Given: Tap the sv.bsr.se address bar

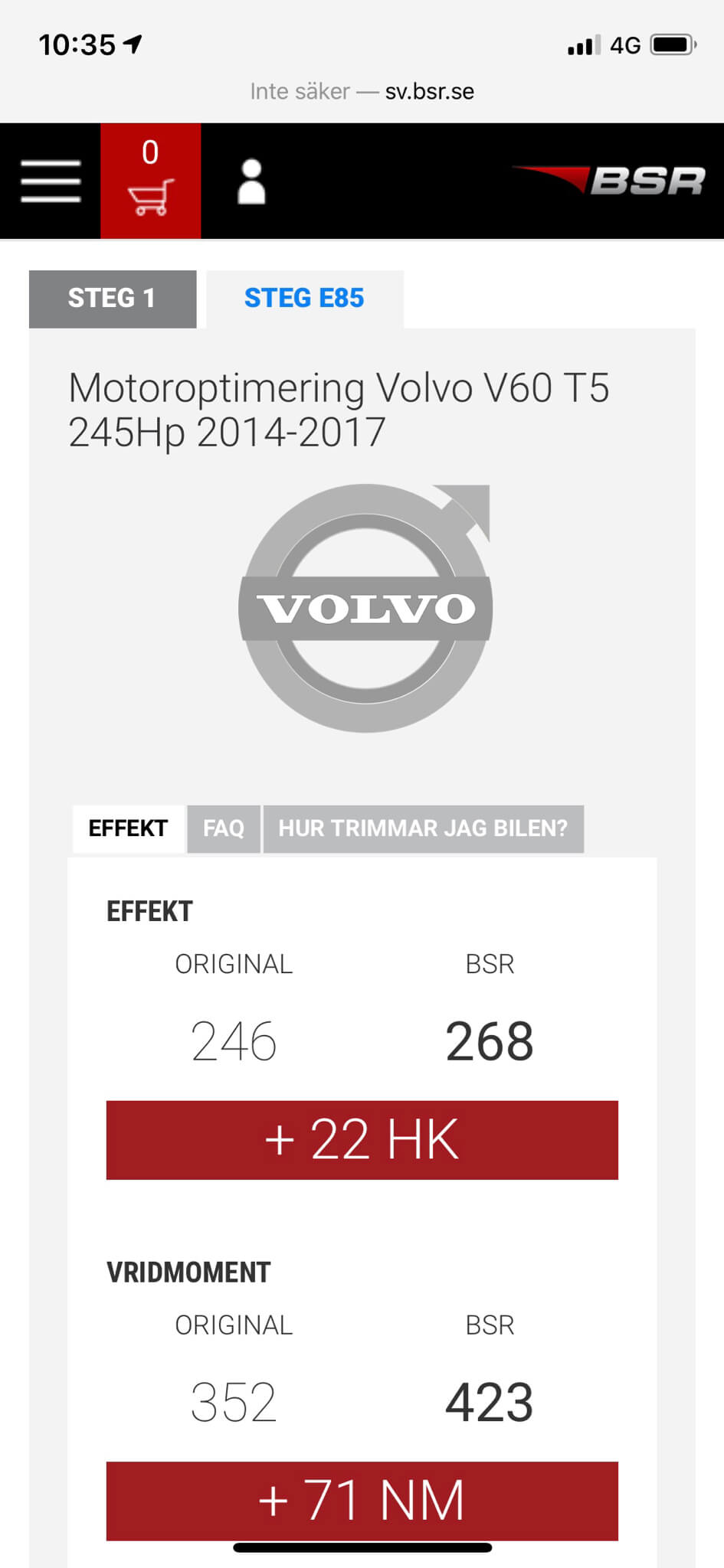Looking at the screenshot, I should [362, 92].
